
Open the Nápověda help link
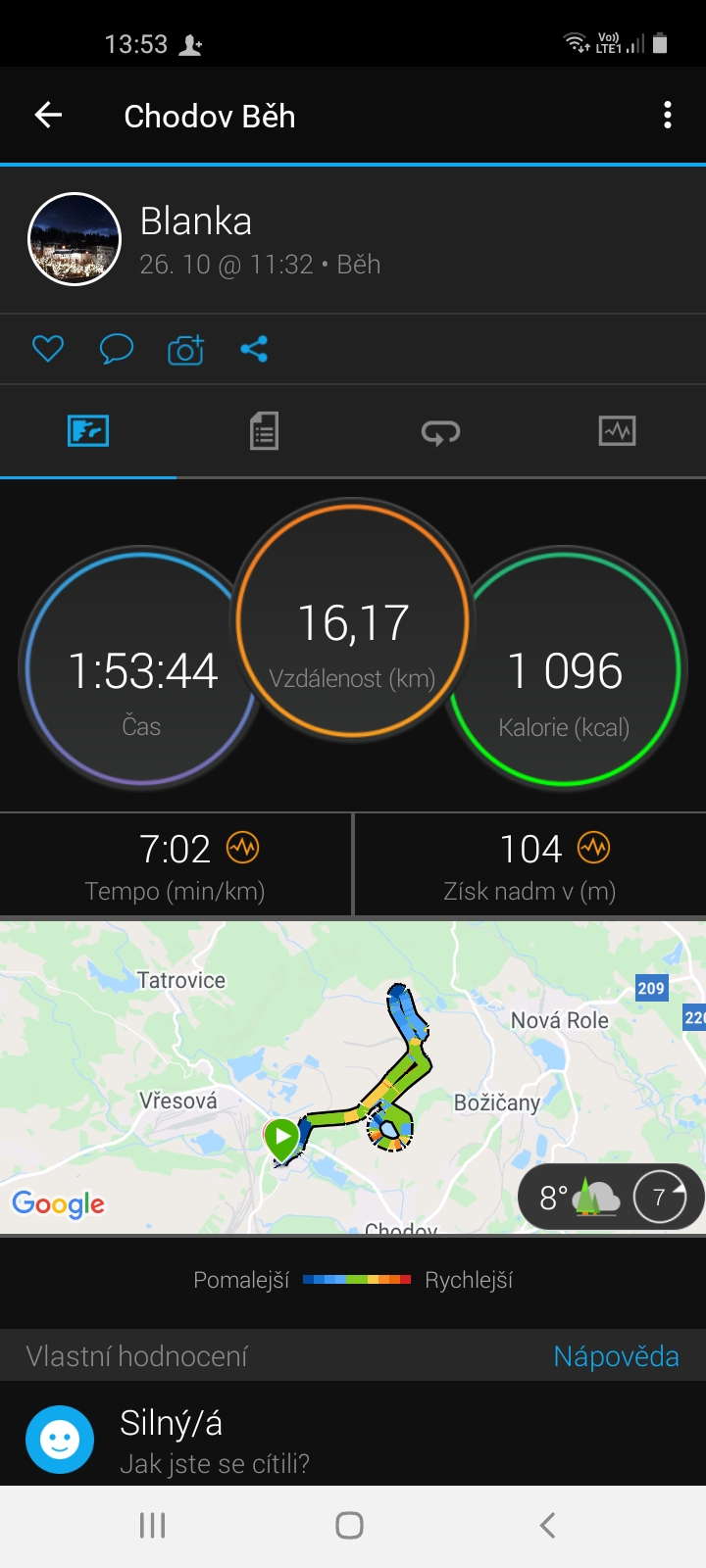616,1356
